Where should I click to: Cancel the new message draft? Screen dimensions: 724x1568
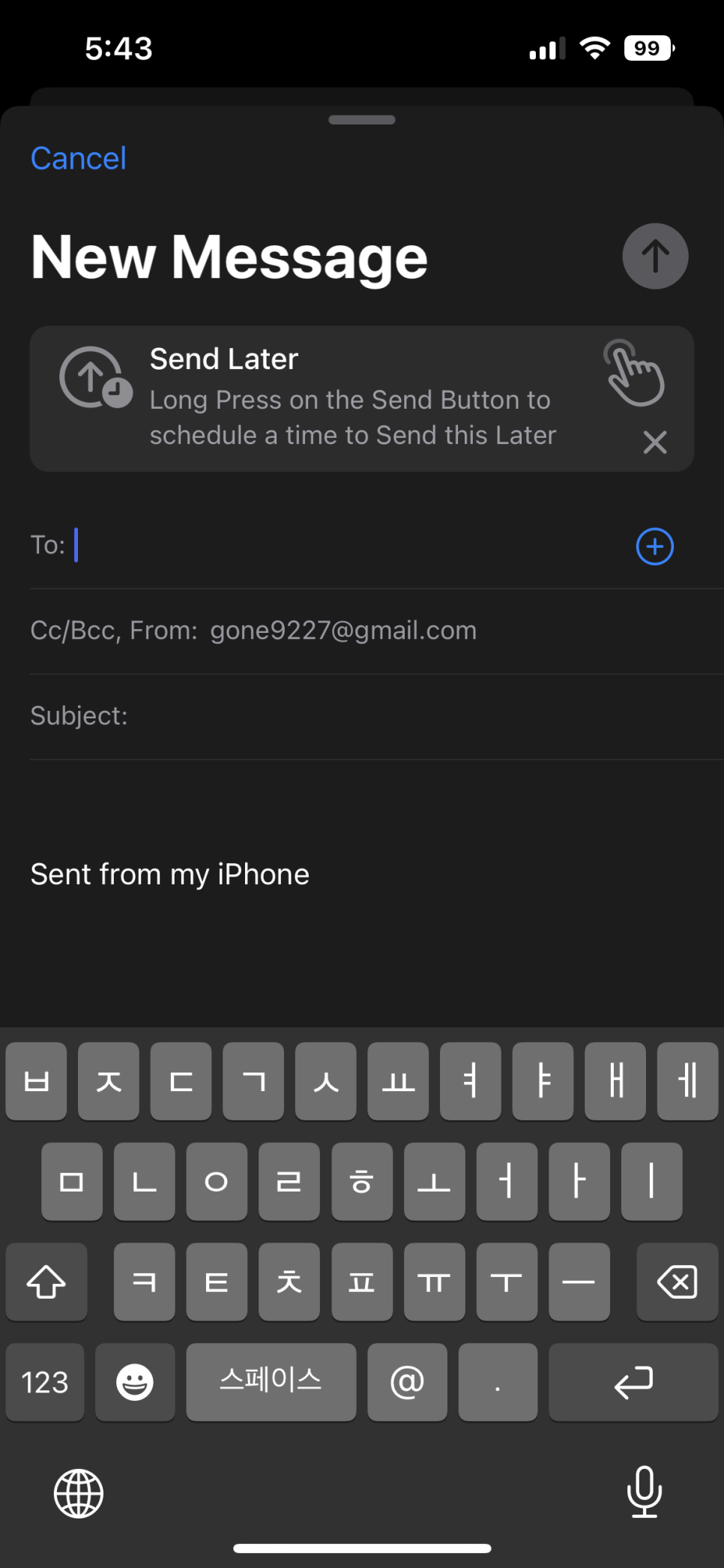[x=78, y=158]
